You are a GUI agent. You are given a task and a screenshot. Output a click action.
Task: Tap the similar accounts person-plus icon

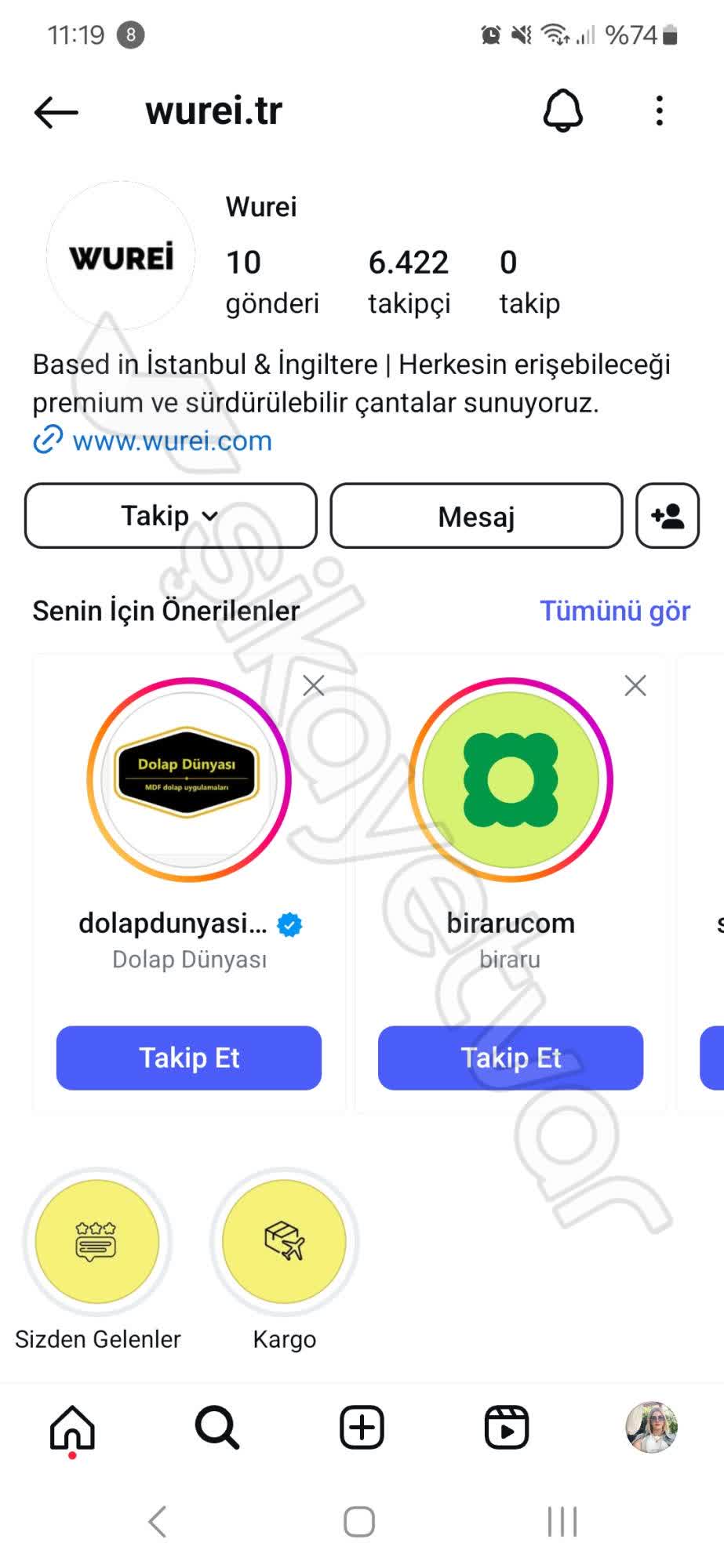668,516
